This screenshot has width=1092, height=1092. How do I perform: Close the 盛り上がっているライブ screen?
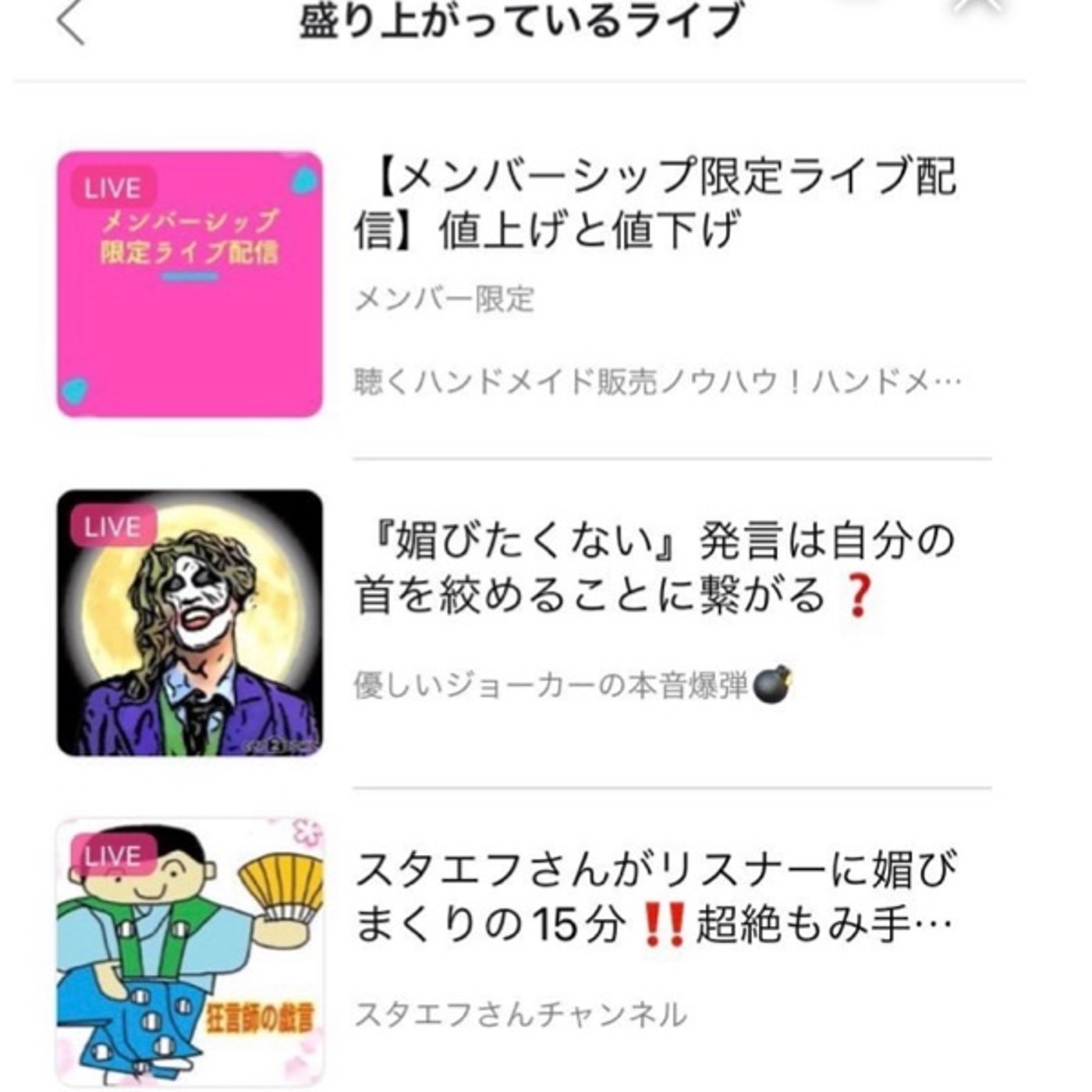(980, 8)
